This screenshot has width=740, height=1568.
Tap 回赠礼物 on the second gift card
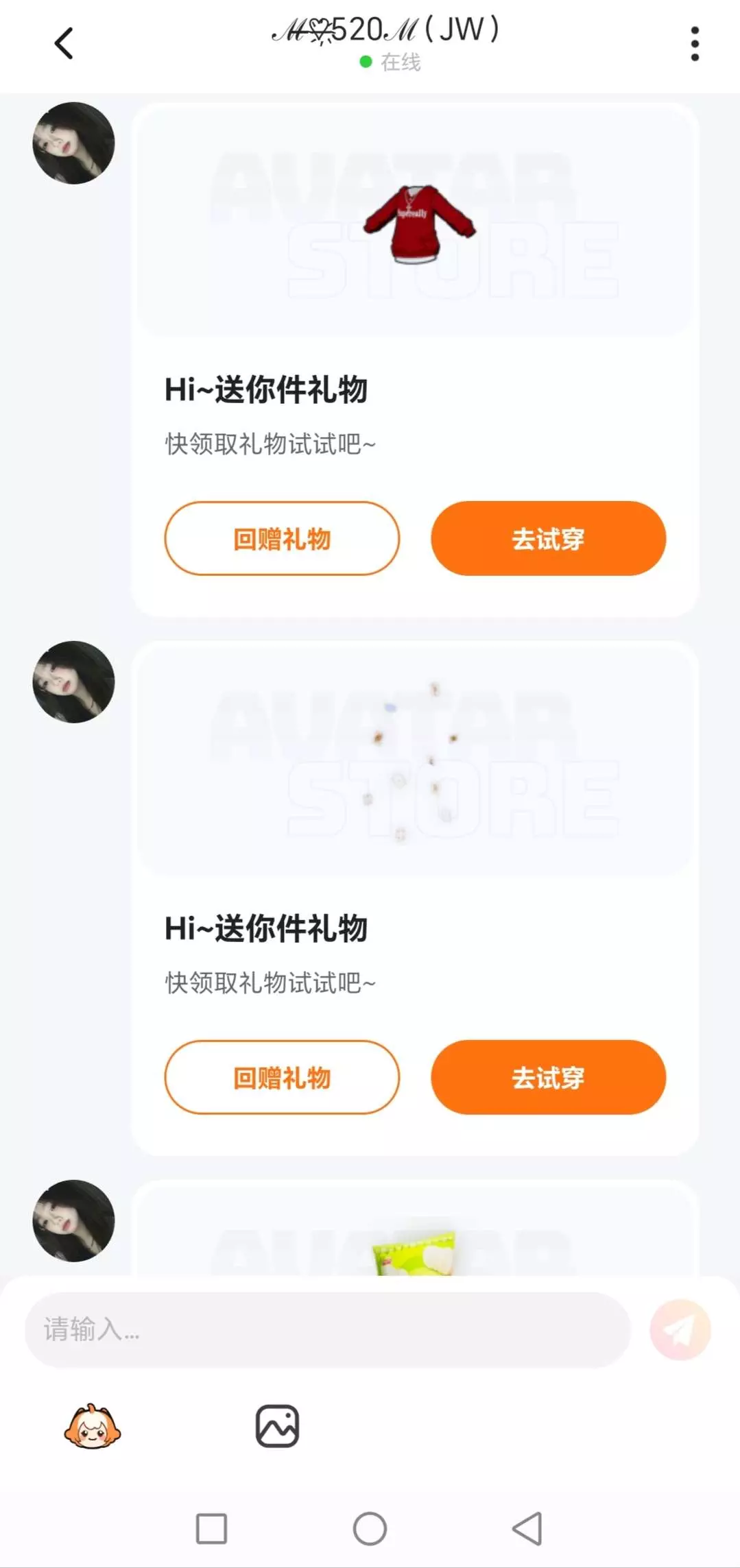(x=282, y=1078)
